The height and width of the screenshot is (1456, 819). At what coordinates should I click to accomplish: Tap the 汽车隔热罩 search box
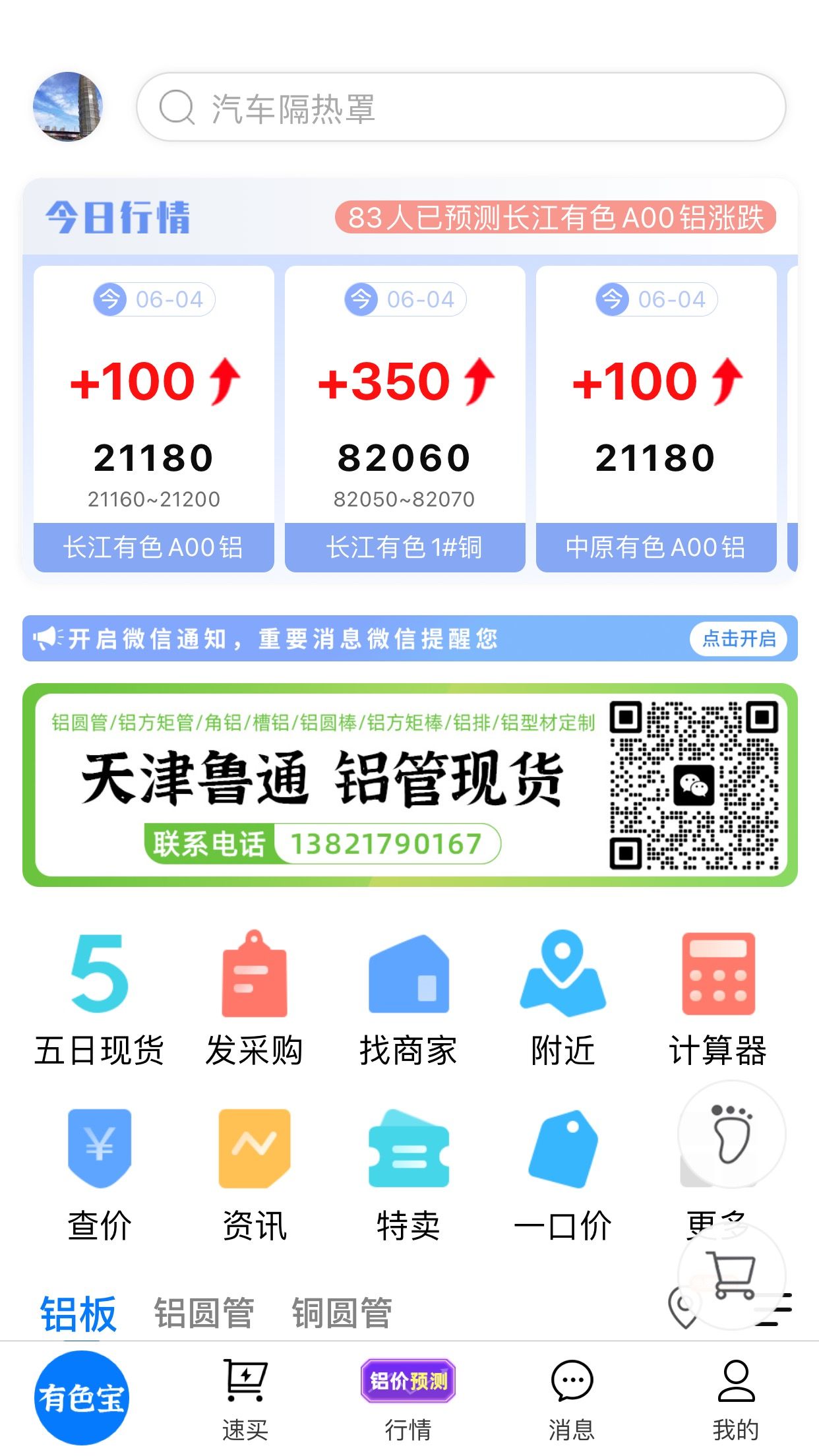(x=461, y=107)
